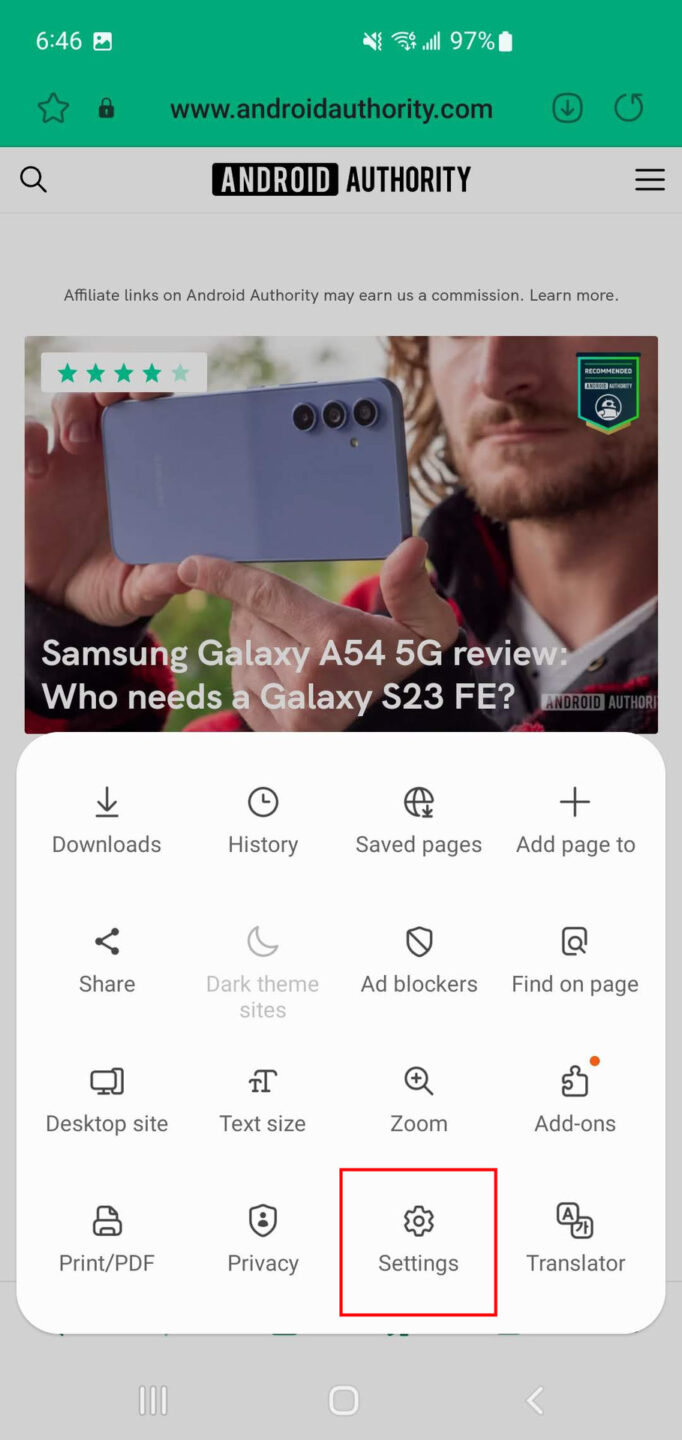This screenshot has width=682, height=1440.
Task: View browsing History
Action: tap(263, 821)
